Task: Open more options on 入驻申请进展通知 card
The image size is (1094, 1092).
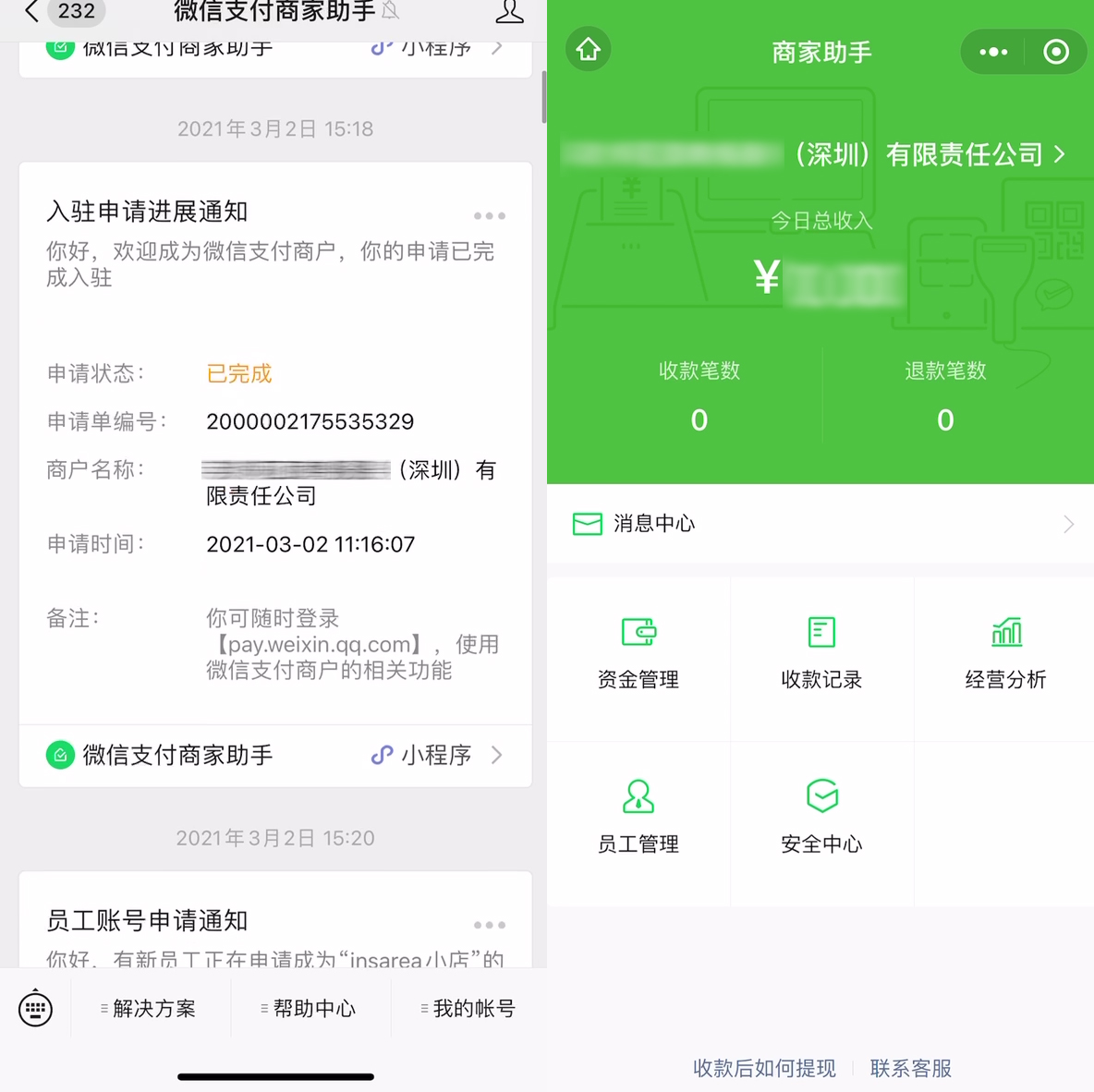Action: pyautogui.click(x=489, y=215)
